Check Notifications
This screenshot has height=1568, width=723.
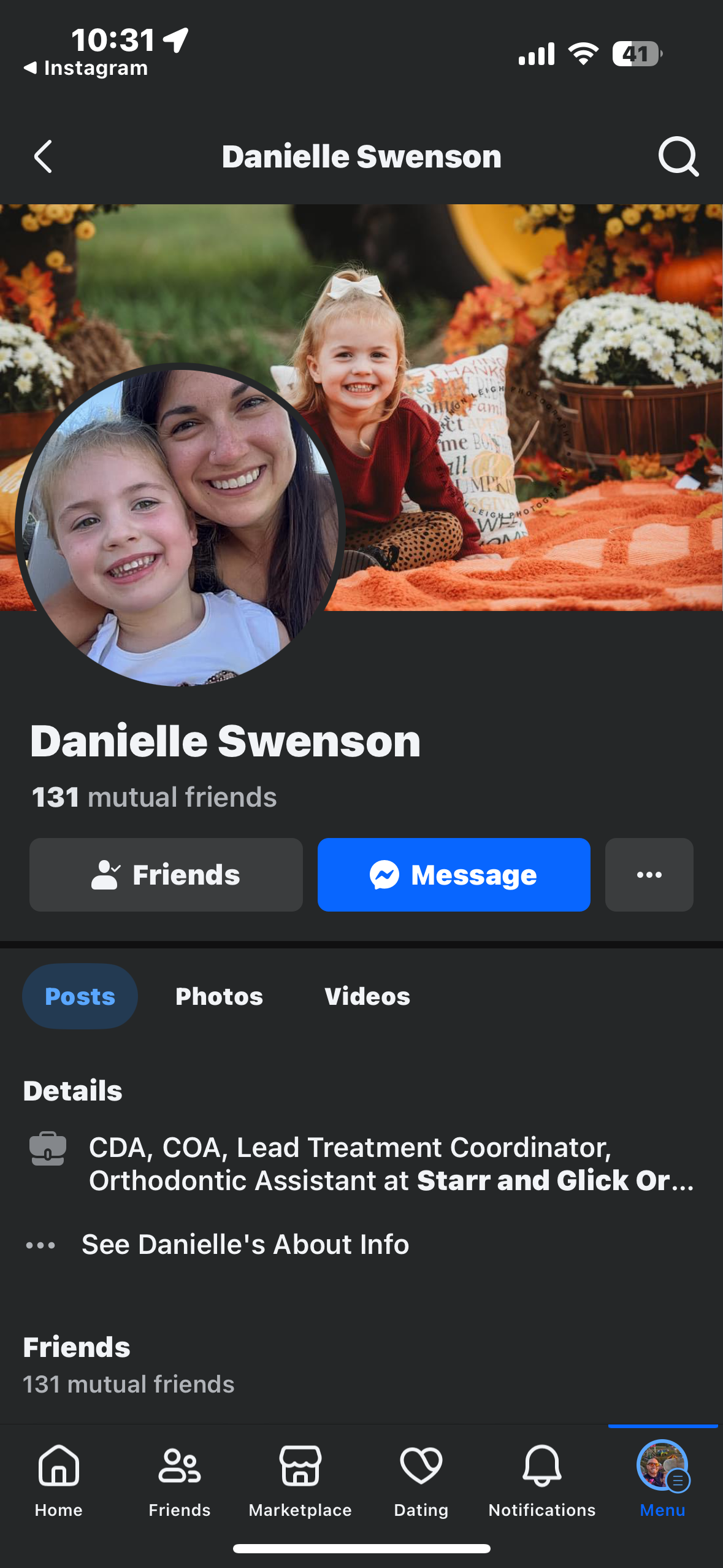tap(541, 1480)
